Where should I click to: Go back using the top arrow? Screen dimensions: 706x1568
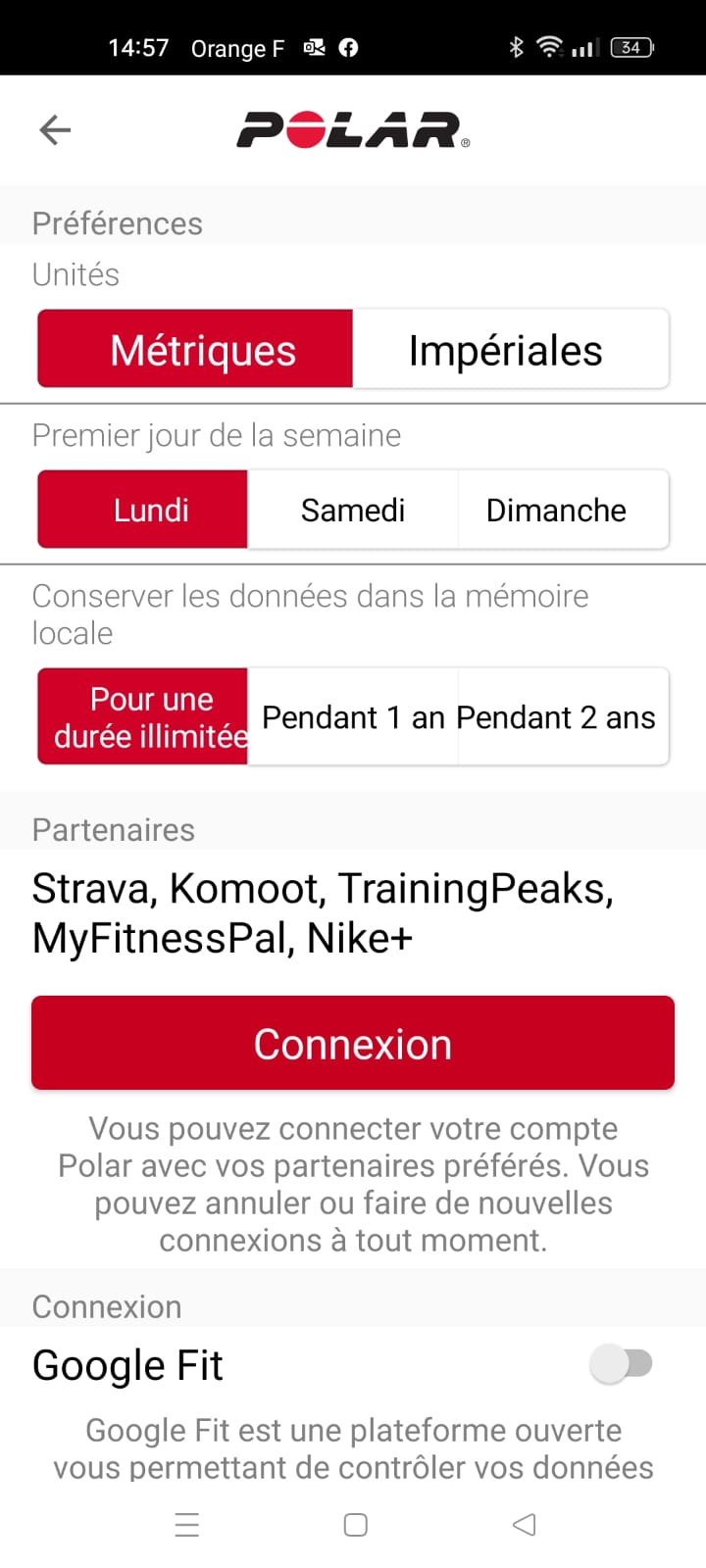coord(55,129)
